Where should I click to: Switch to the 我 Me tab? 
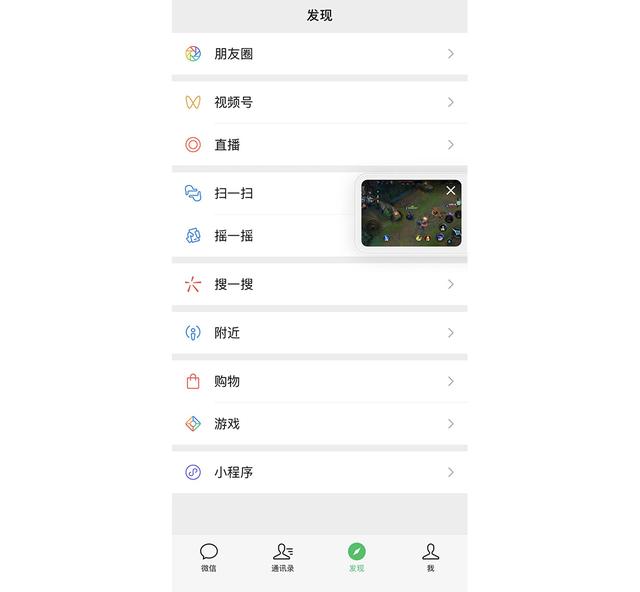[430, 557]
